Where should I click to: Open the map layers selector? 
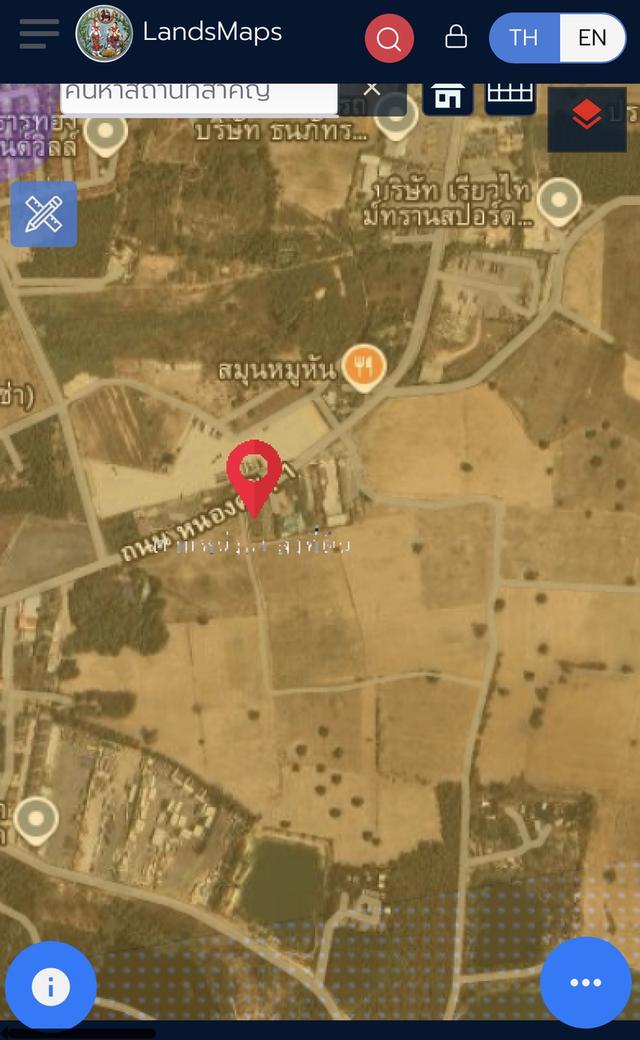(587, 118)
